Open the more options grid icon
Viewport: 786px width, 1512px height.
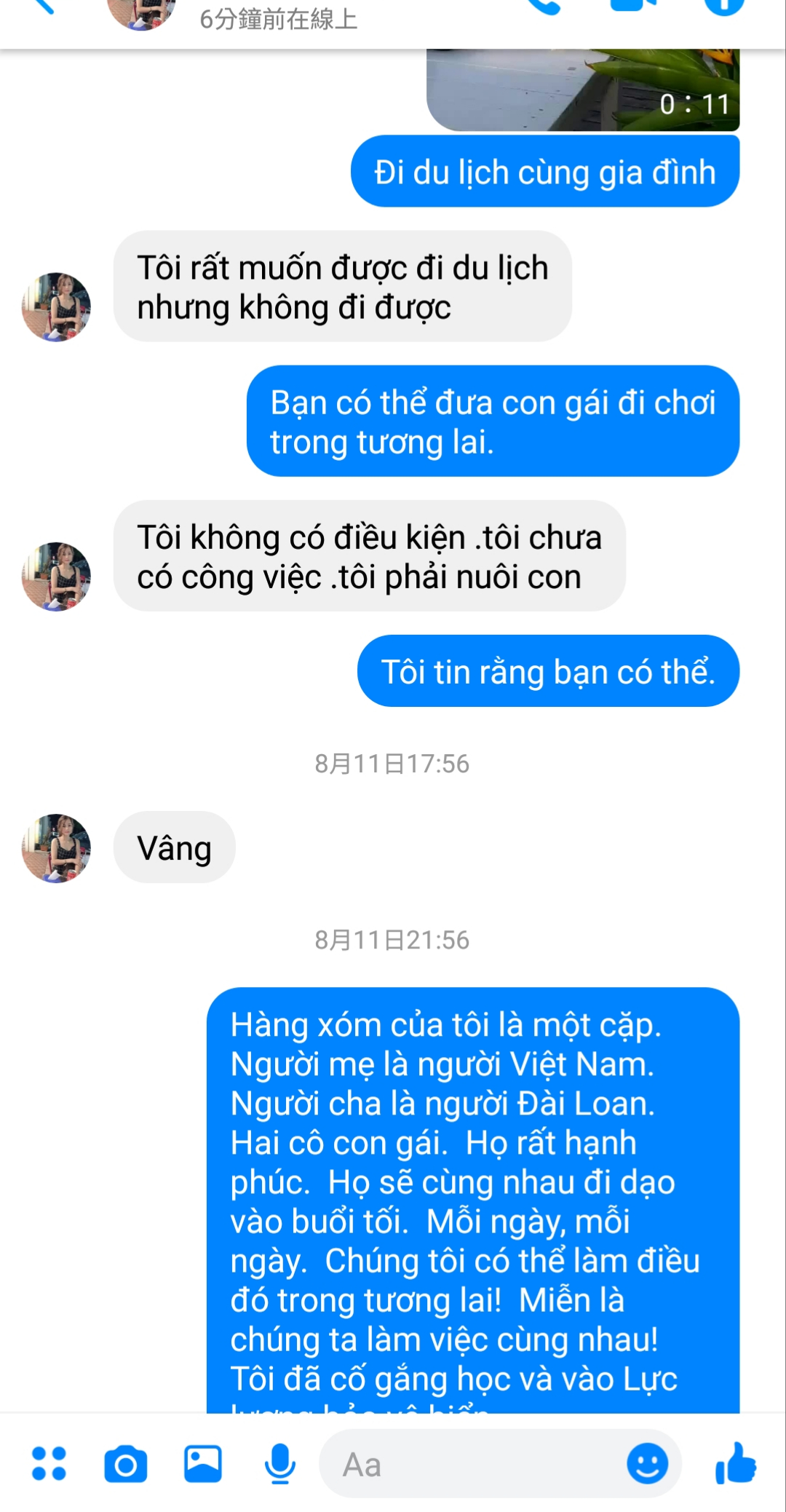tap(49, 1463)
